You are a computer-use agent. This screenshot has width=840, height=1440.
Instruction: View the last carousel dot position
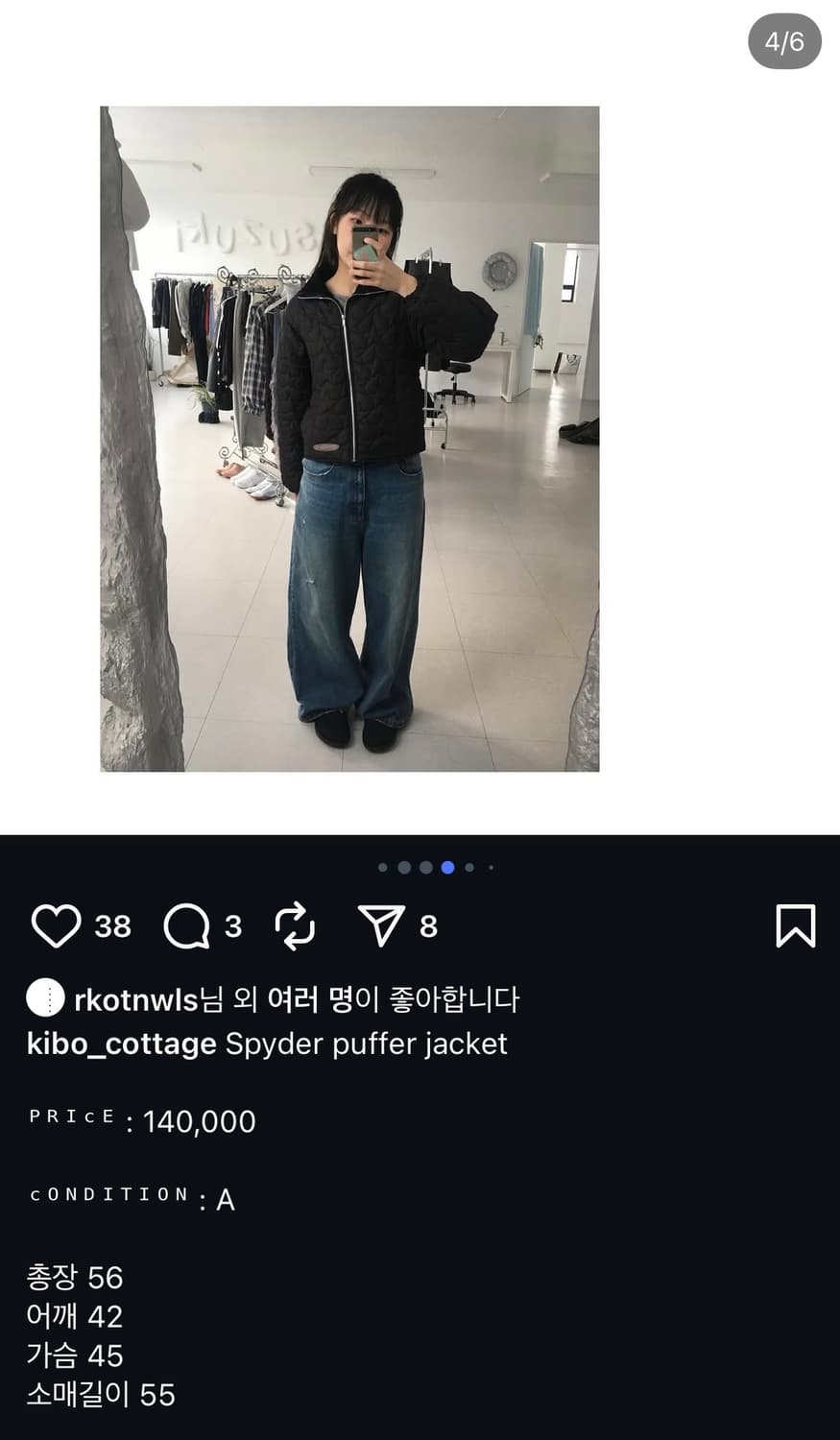491,869
